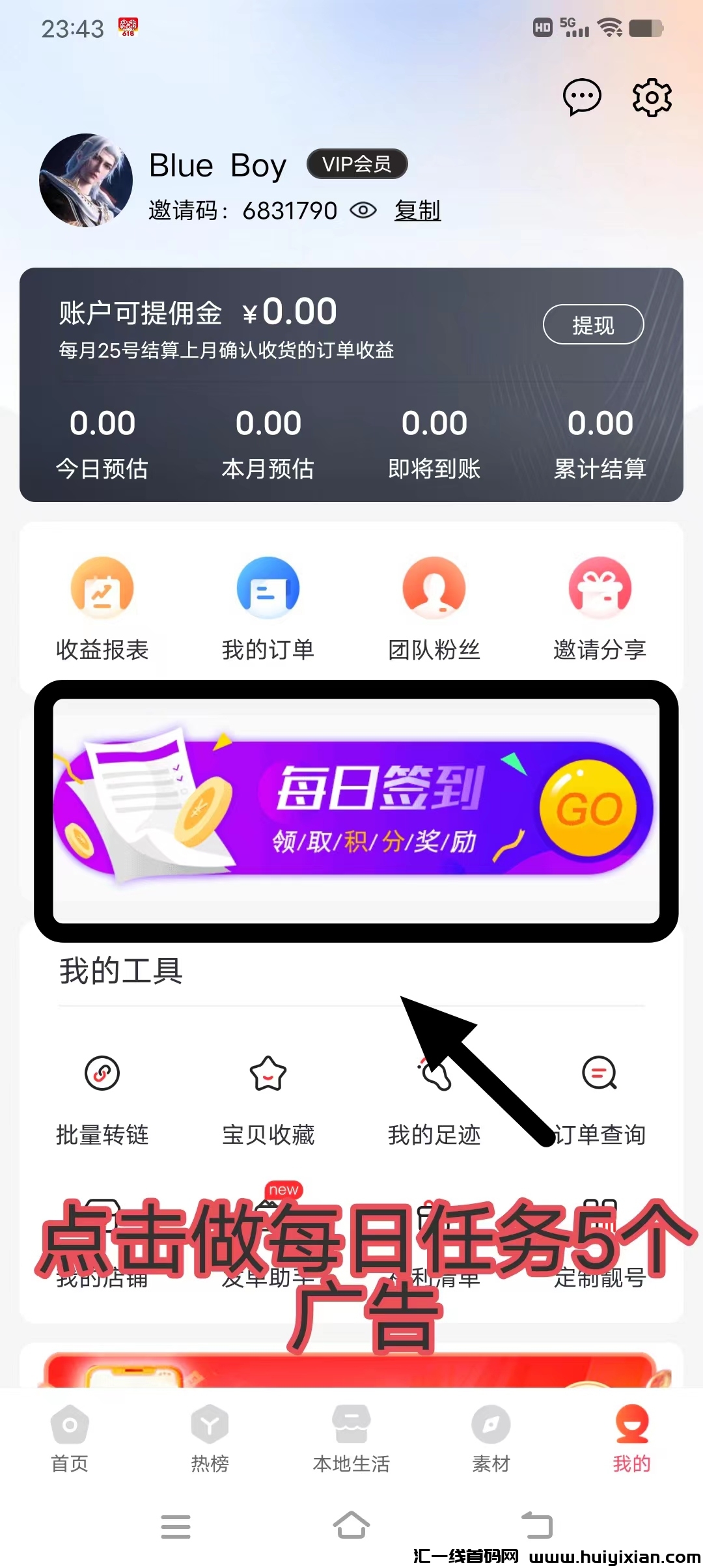Open the profile avatar picture
Image resolution: width=703 pixels, height=1568 pixels.
point(86,180)
